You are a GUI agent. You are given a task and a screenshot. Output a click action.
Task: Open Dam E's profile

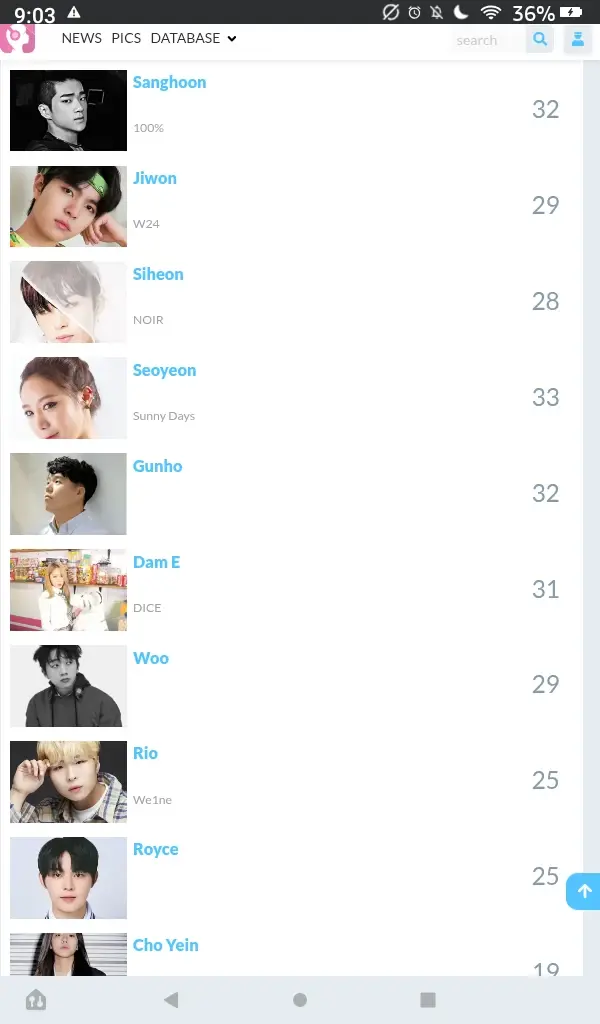[156, 562]
